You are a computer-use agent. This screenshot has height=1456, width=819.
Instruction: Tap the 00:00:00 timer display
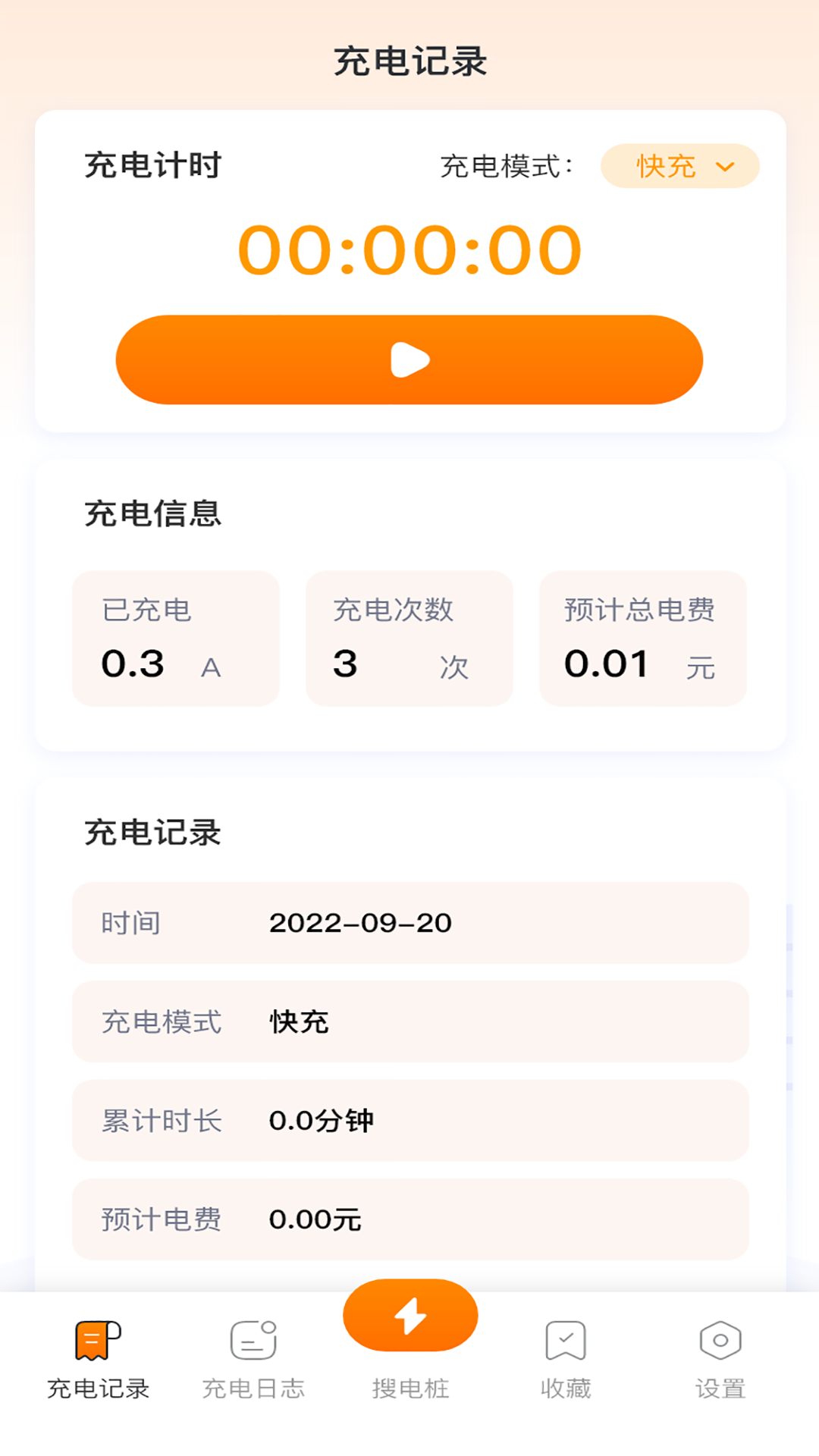point(409,250)
